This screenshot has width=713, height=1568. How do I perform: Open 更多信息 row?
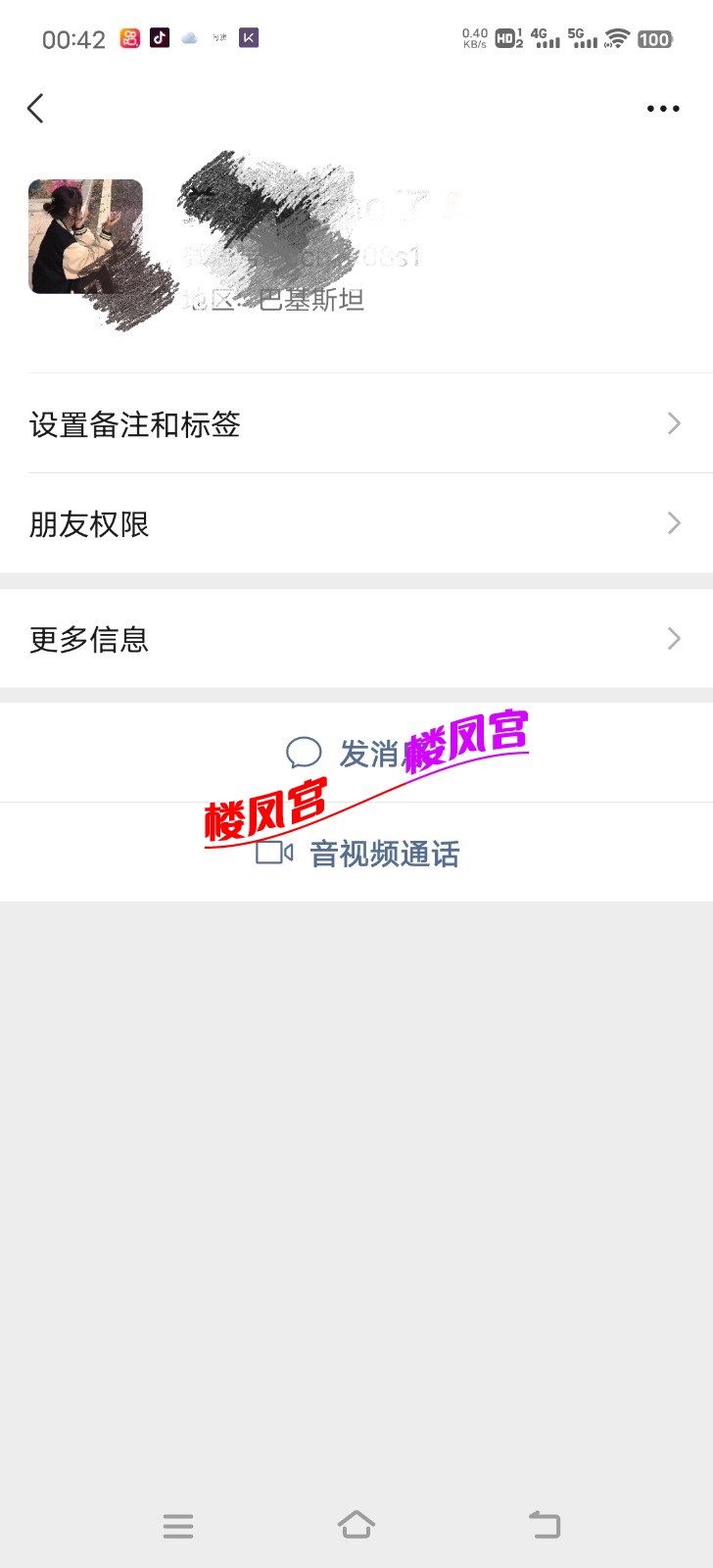click(356, 639)
